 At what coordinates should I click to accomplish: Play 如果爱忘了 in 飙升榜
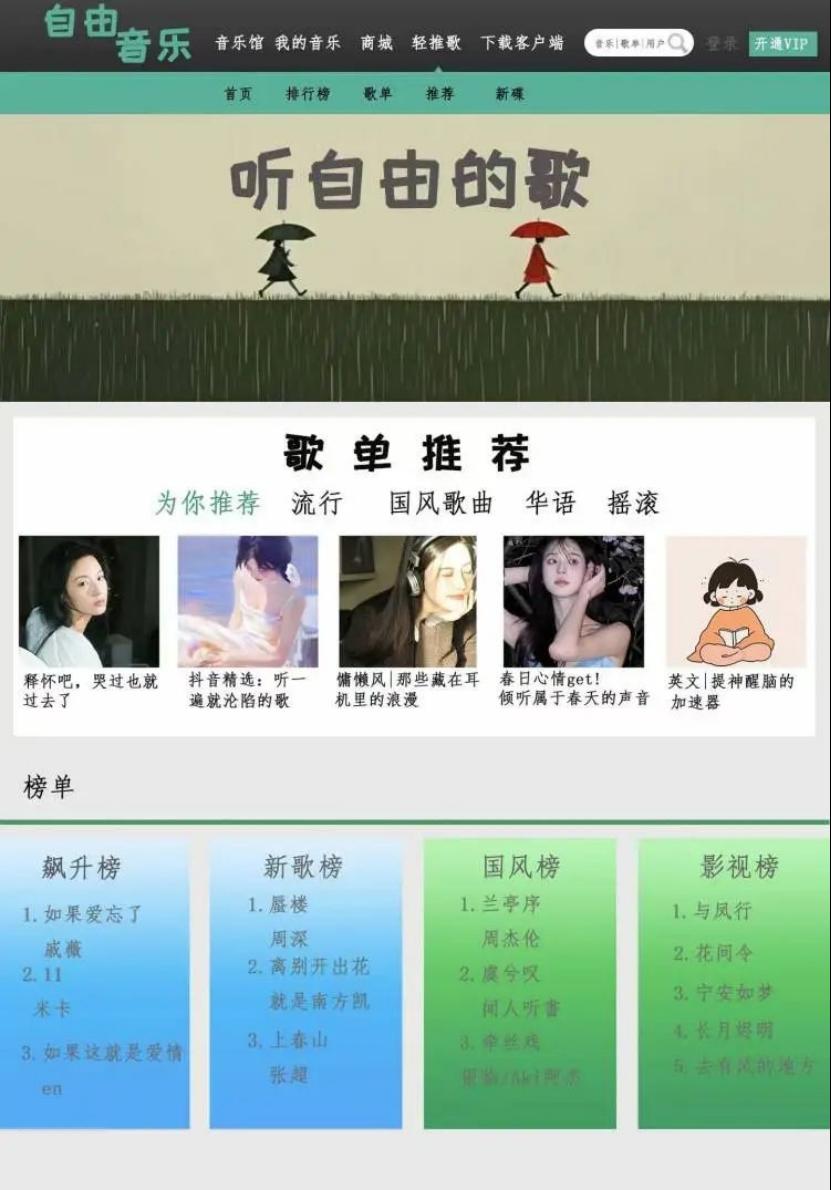point(92,914)
